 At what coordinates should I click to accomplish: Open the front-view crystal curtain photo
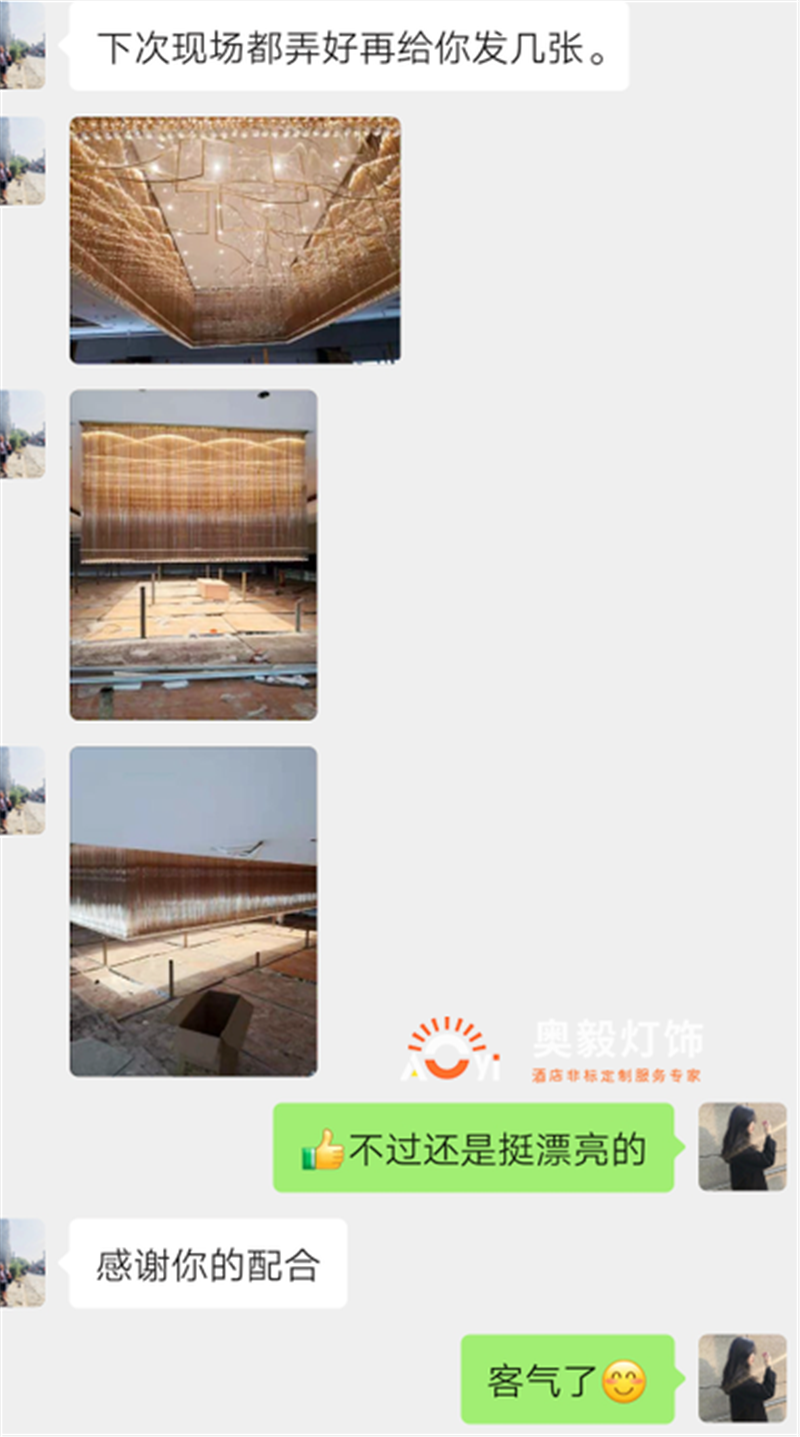[193, 555]
